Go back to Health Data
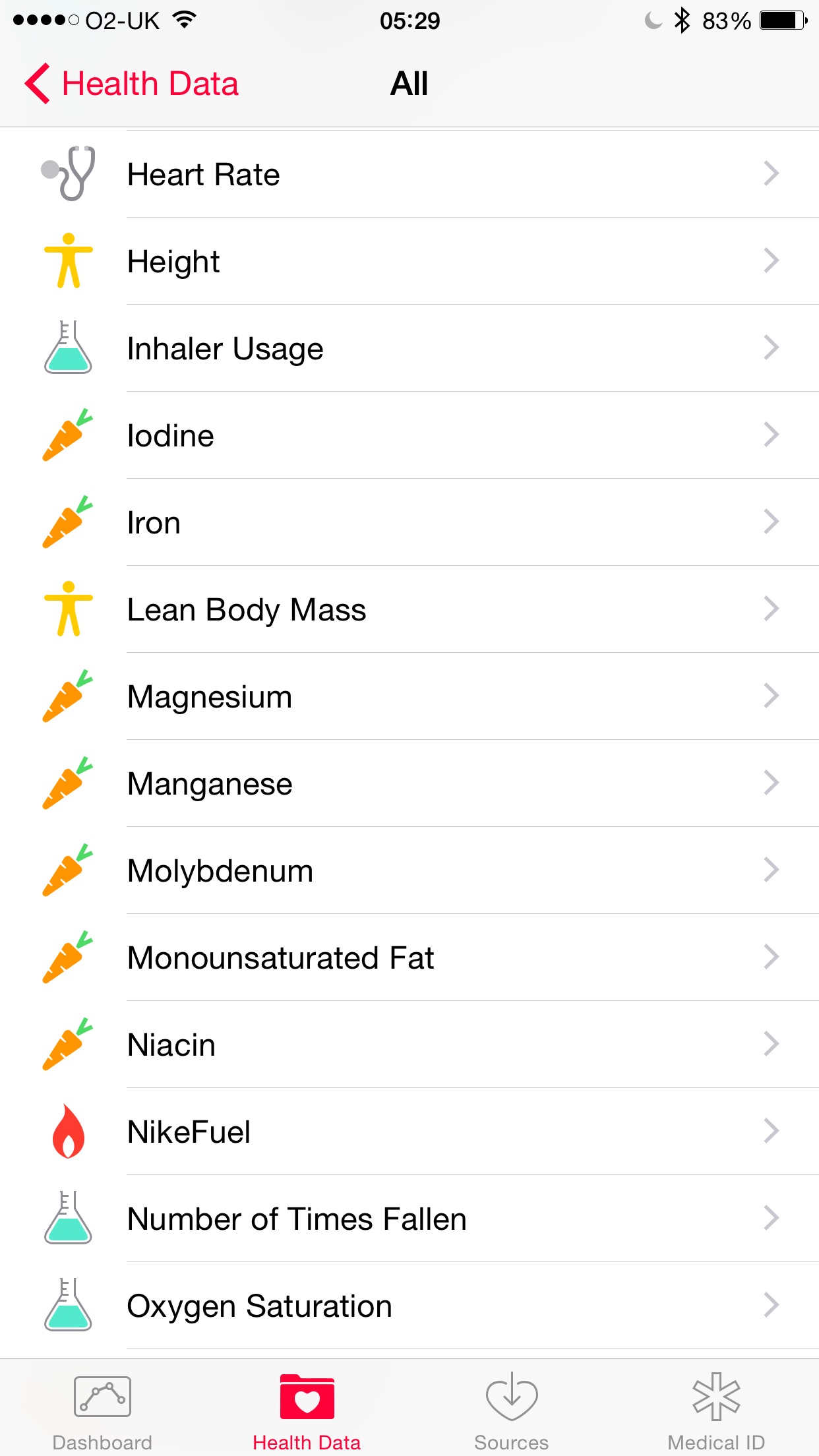Viewport: 819px width, 1456px height. click(132, 84)
